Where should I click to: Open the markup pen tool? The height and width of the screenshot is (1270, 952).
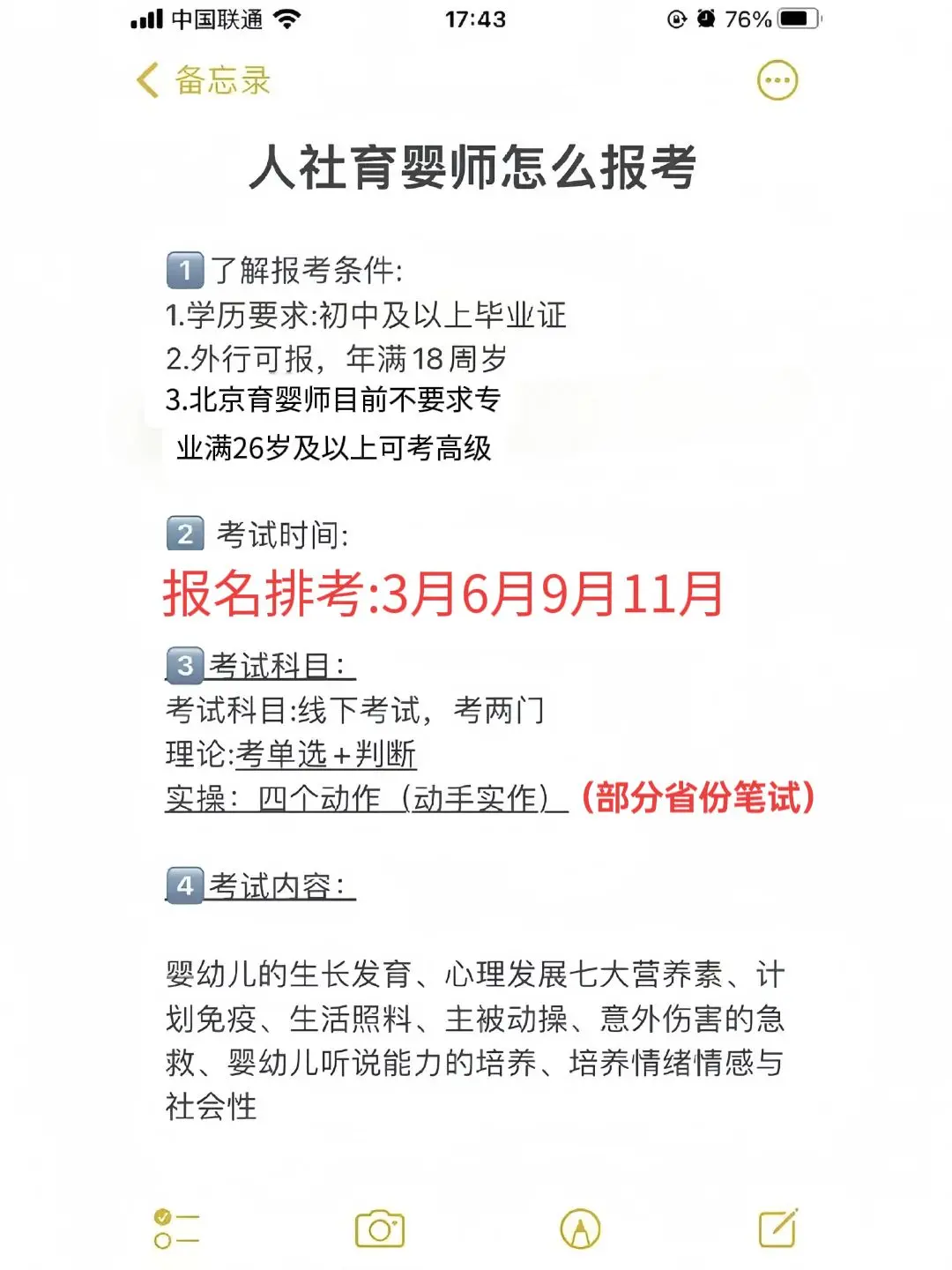580,1229
